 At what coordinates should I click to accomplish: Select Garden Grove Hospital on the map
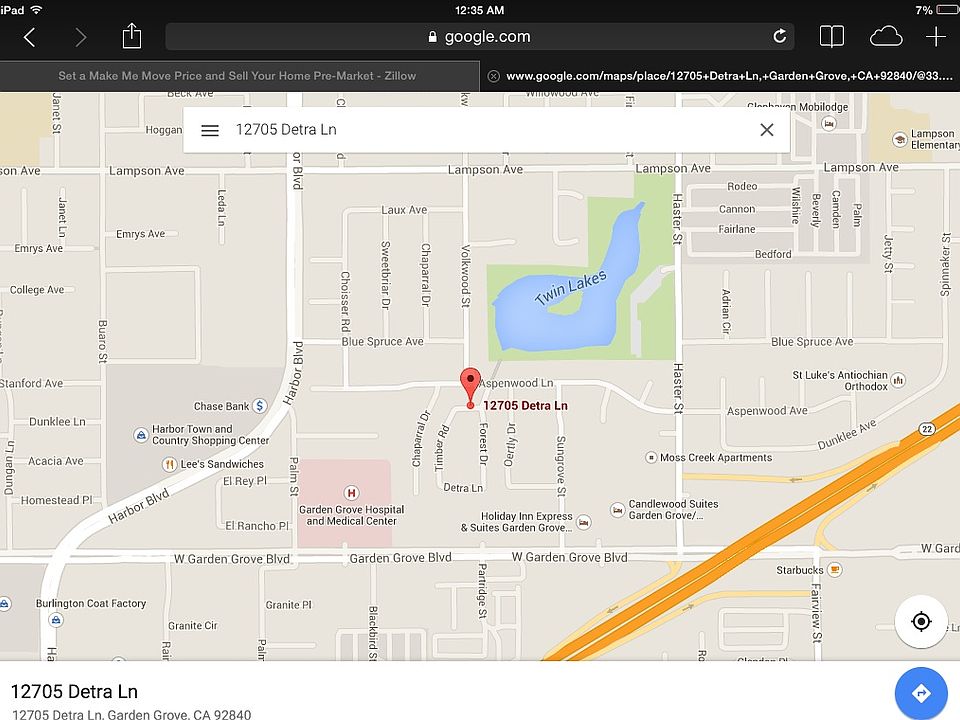coord(351,493)
